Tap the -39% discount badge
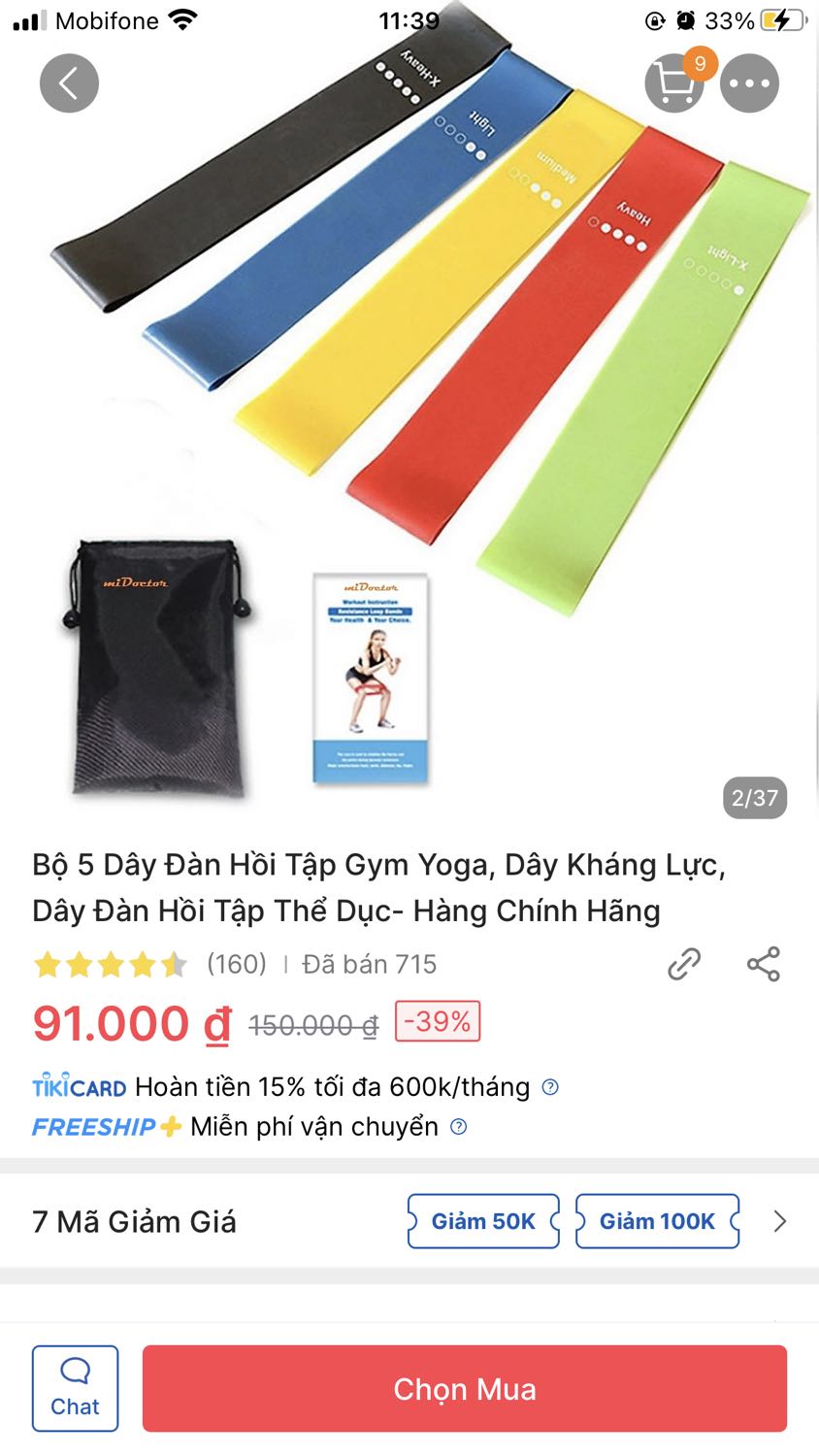This screenshot has width=819, height=1456. (x=437, y=1021)
